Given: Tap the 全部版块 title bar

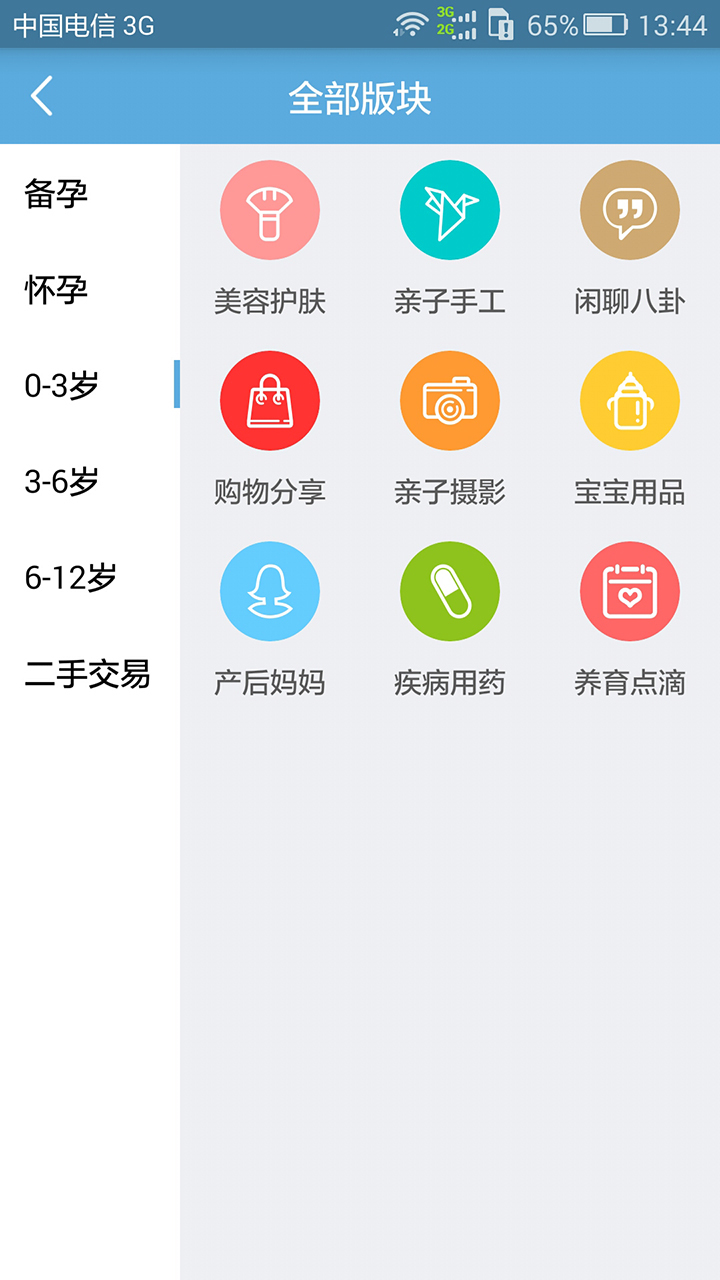Looking at the screenshot, I should click(360, 96).
